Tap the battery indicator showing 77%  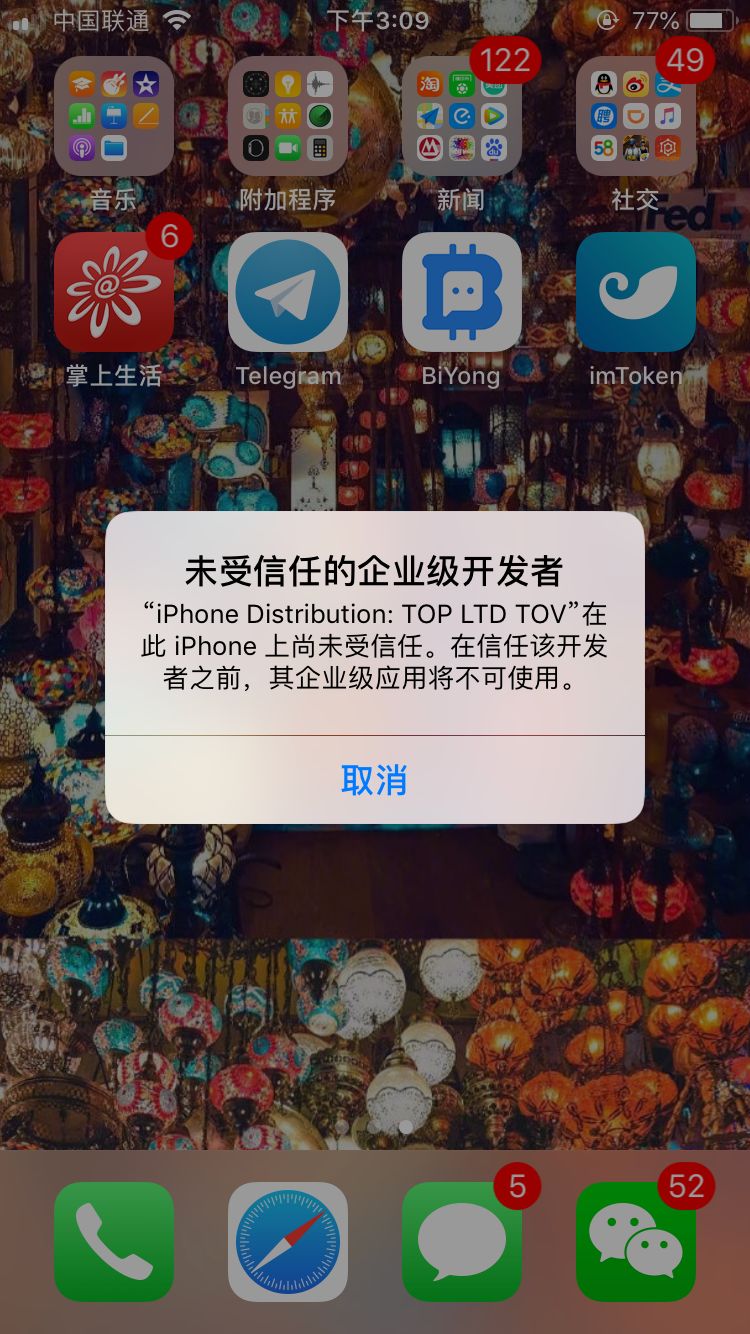pos(691,20)
